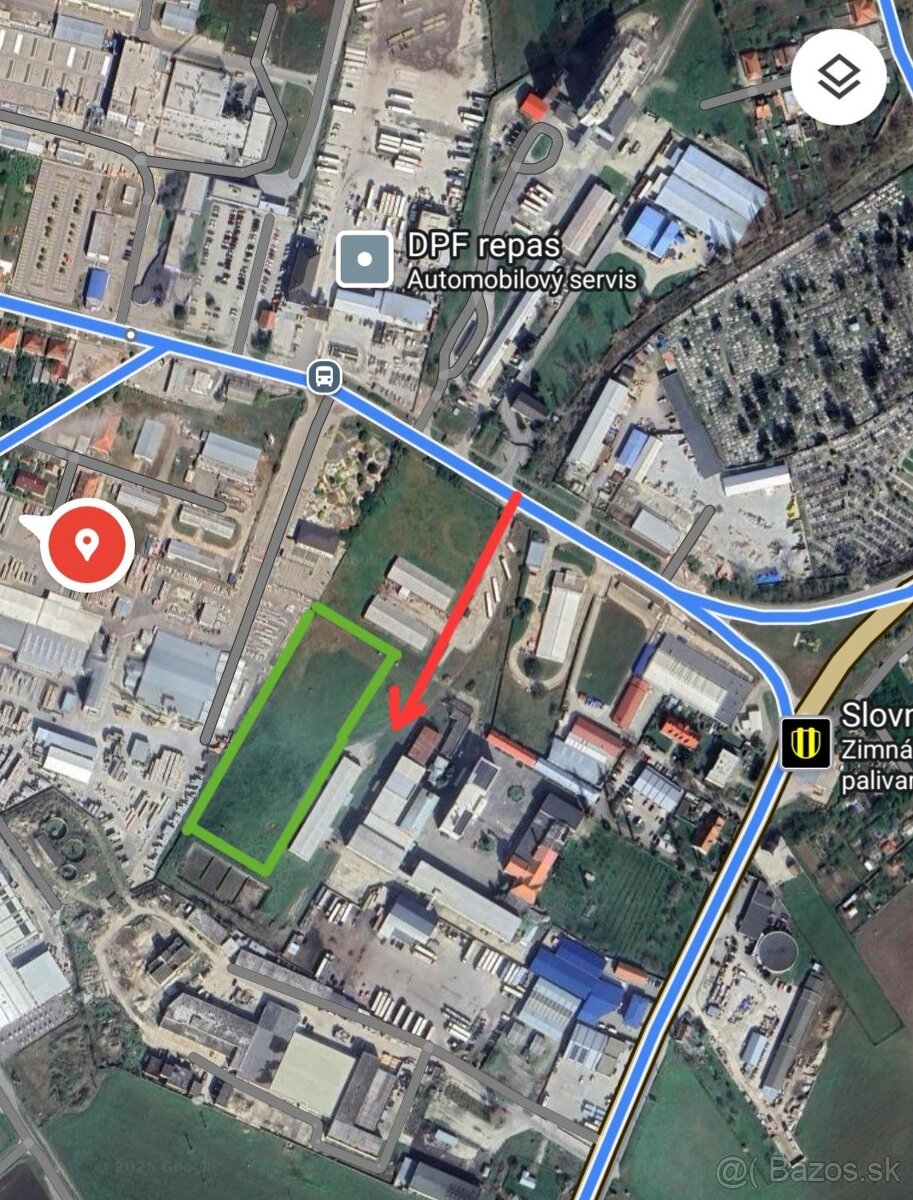The image size is (913, 1200).
Task: Open the map layers button
Action: (x=838, y=77)
